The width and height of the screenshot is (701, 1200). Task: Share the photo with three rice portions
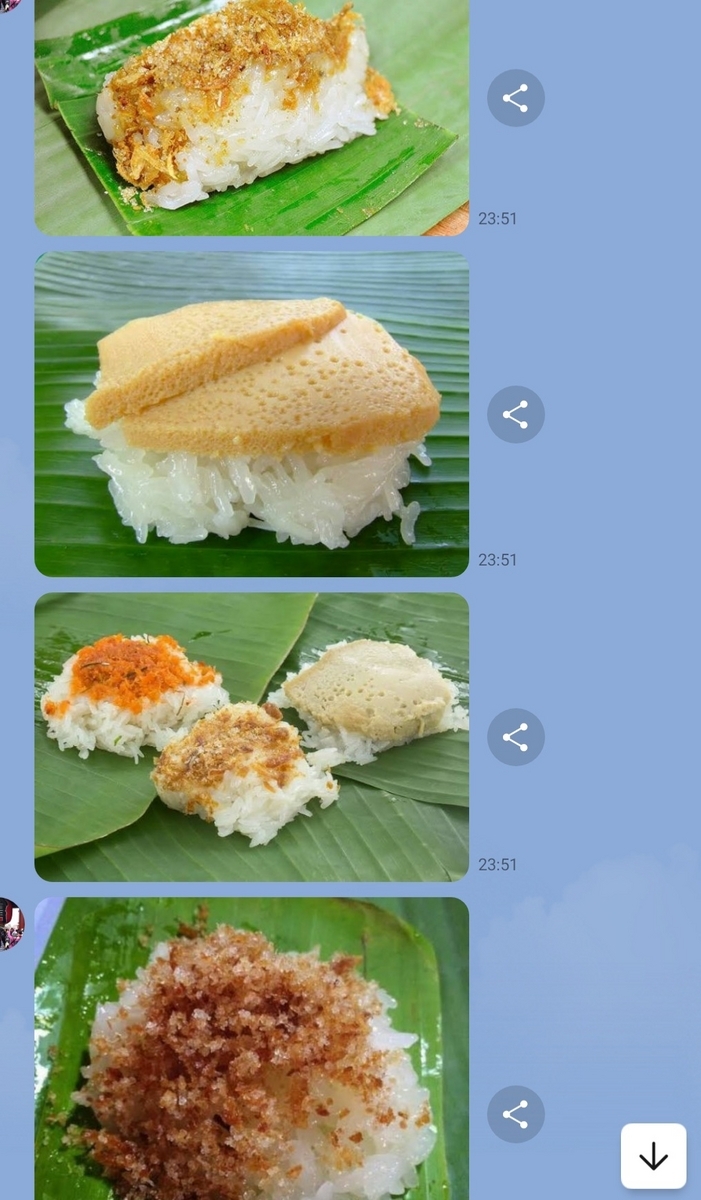point(515,737)
